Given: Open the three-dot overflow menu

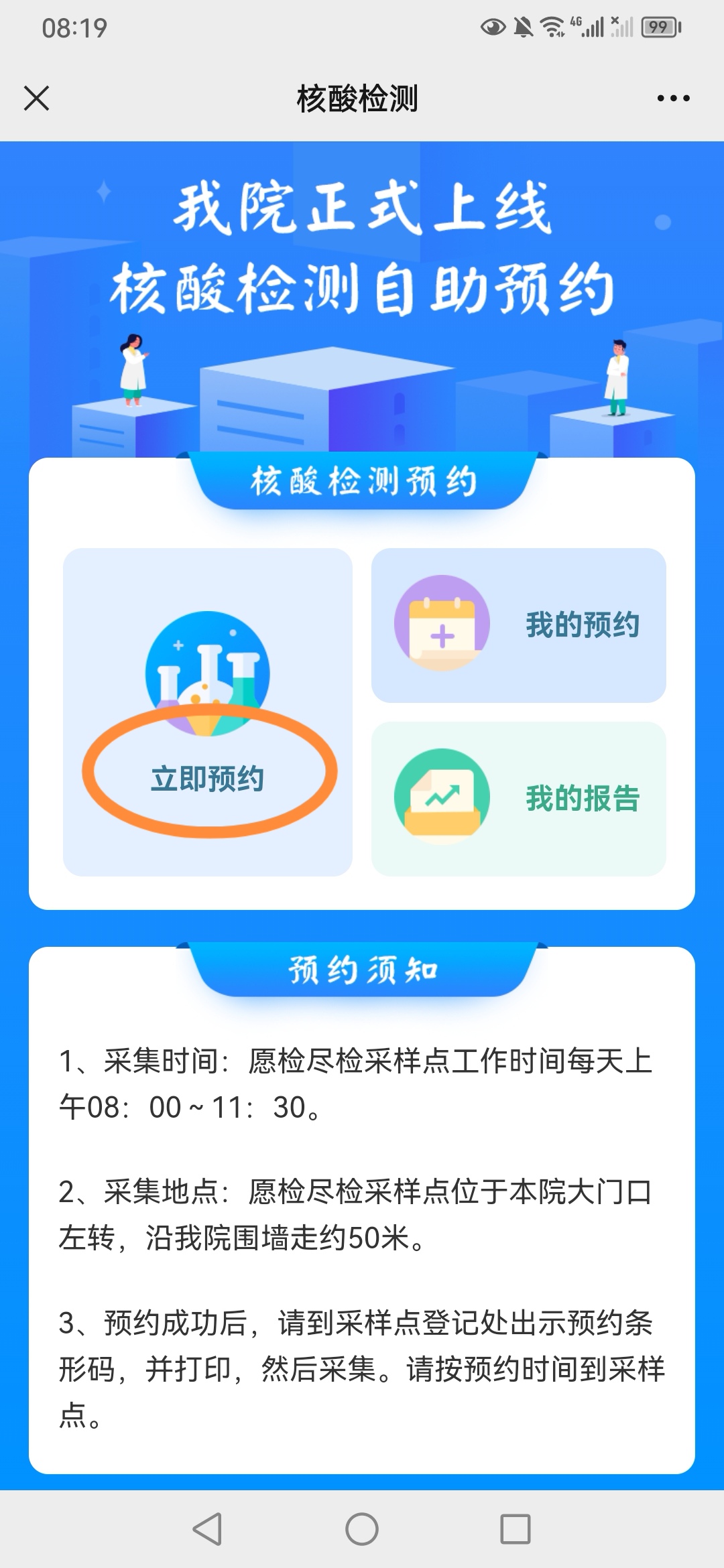Looking at the screenshot, I should click(x=673, y=99).
